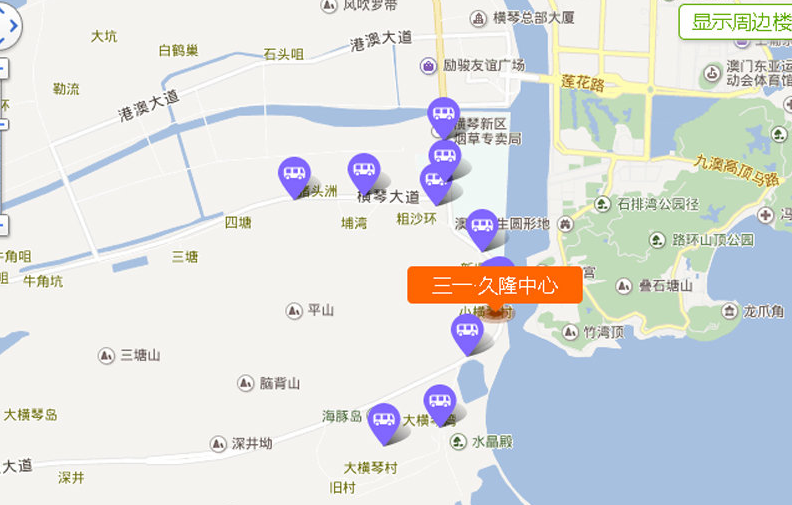Pan the map right with the arrow control
Viewport: 792px width, 505px height.
tap(11, 29)
